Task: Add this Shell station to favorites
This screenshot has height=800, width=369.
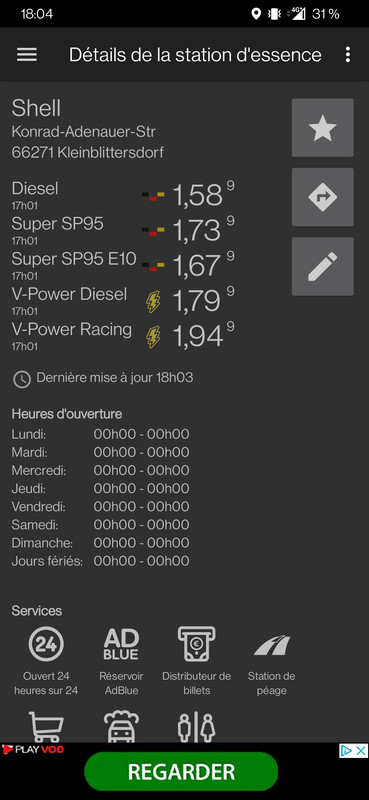Action: (x=323, y=128)
